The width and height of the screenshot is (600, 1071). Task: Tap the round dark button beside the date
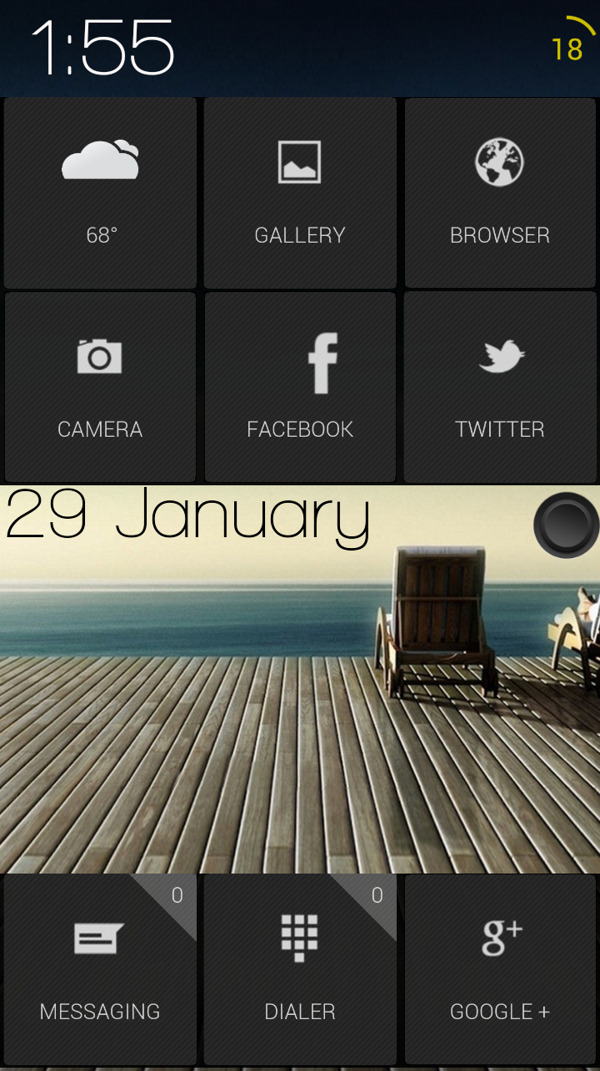click(566, 524)
